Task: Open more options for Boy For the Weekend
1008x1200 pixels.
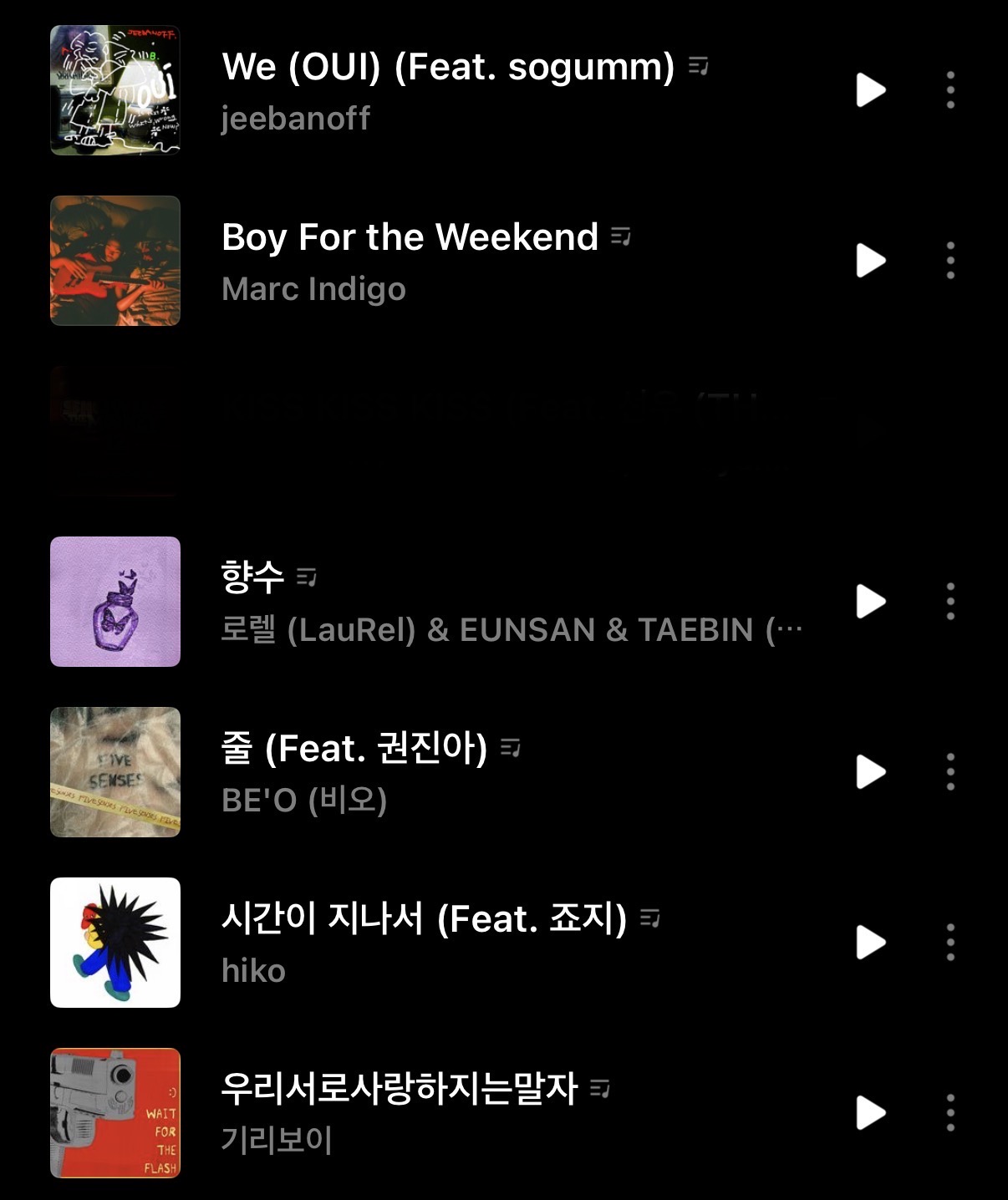Action: [x=950, y=261]
